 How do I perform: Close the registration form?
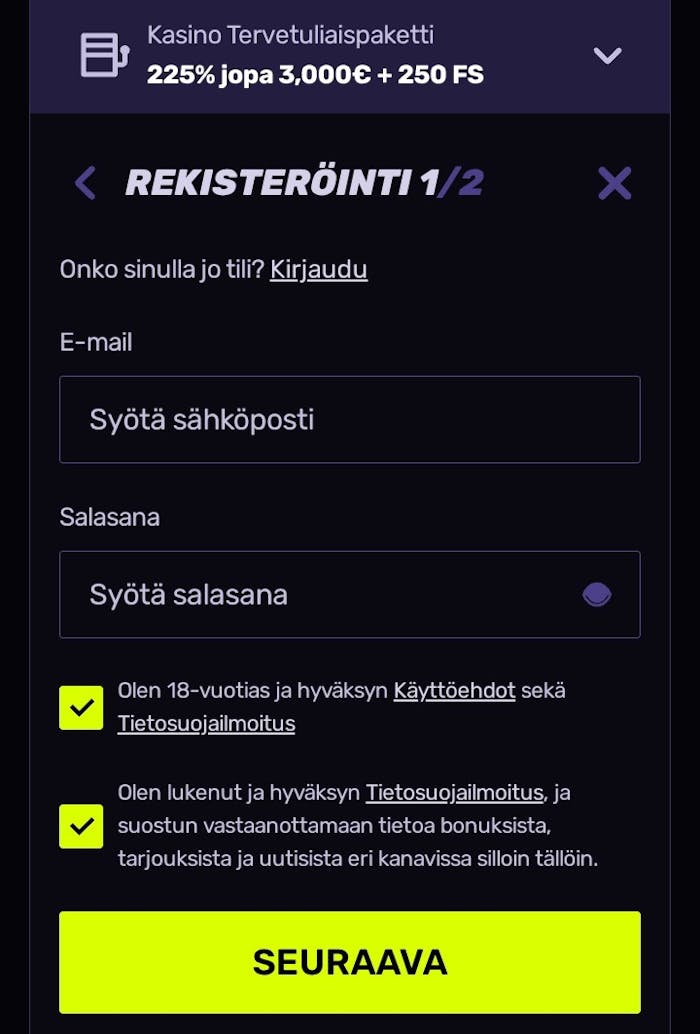tap(614, 183)
